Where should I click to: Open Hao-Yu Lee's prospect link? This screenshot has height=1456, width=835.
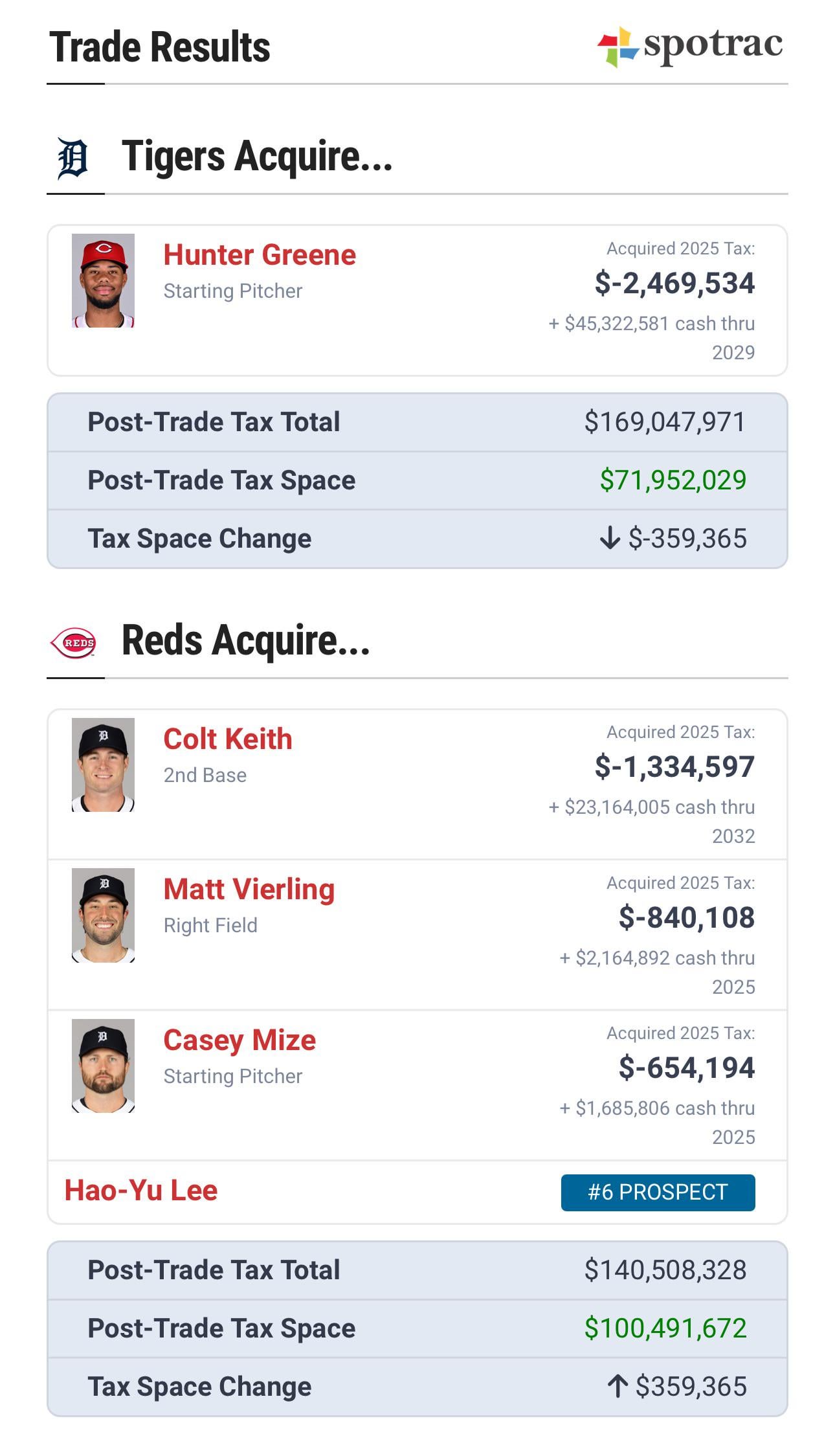141,1190
